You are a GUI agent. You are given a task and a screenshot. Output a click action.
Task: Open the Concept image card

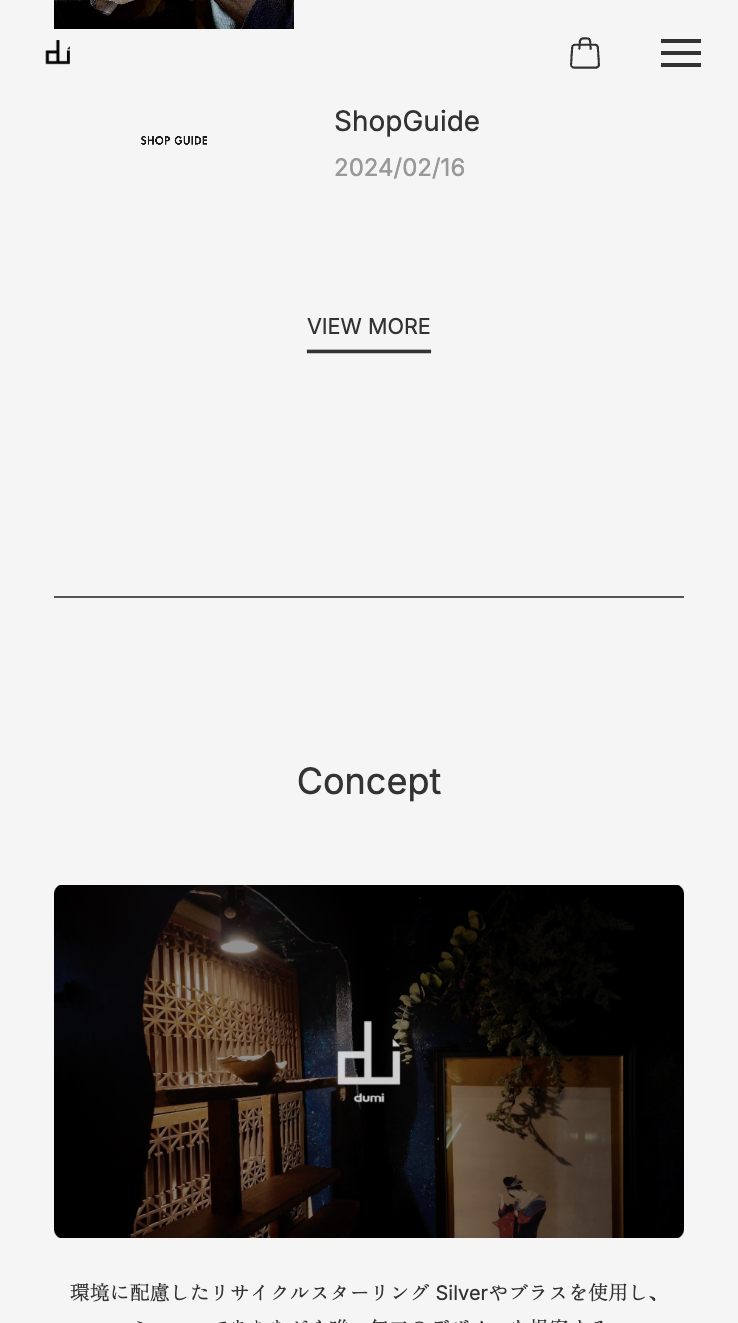[368, 1060]
